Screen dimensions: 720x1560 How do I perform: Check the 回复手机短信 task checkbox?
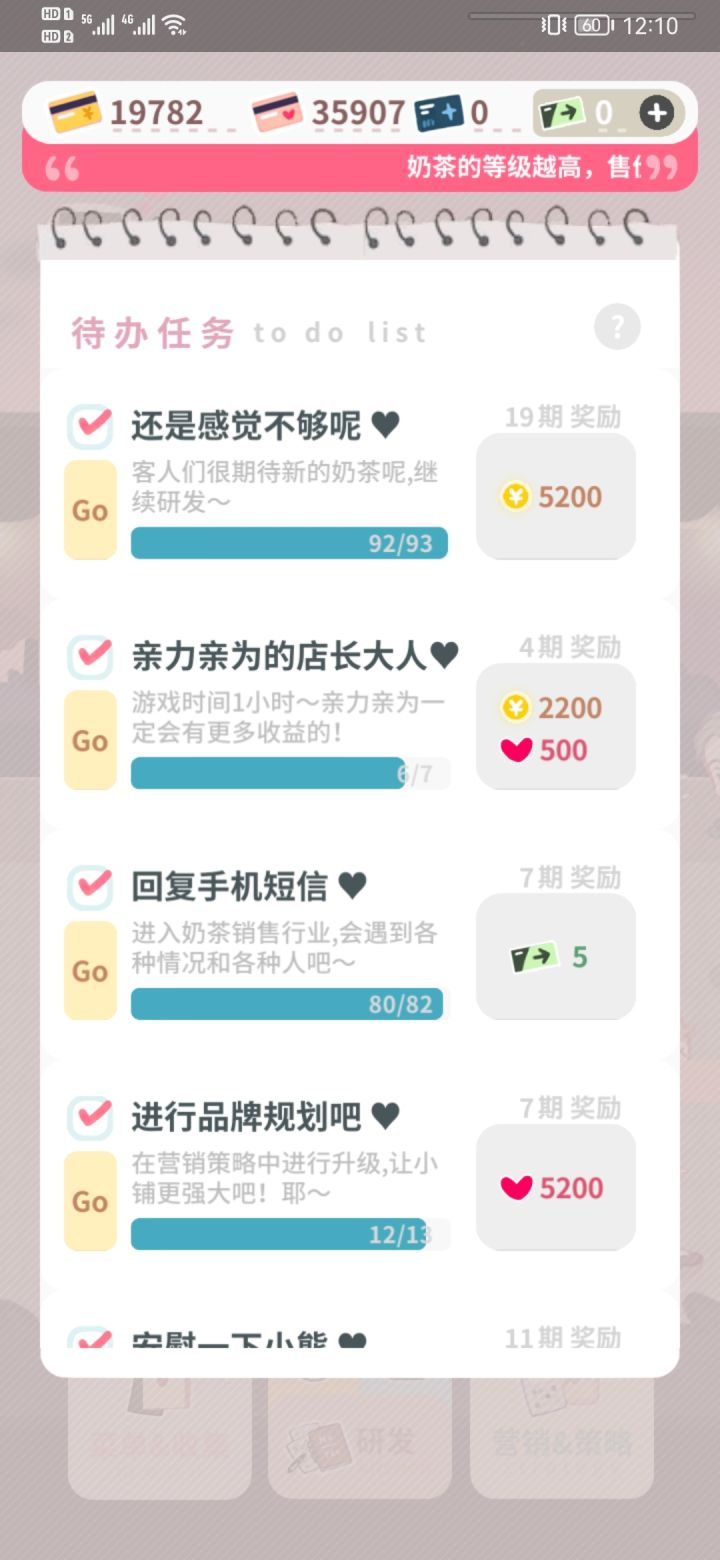click(x=90, y=885)
